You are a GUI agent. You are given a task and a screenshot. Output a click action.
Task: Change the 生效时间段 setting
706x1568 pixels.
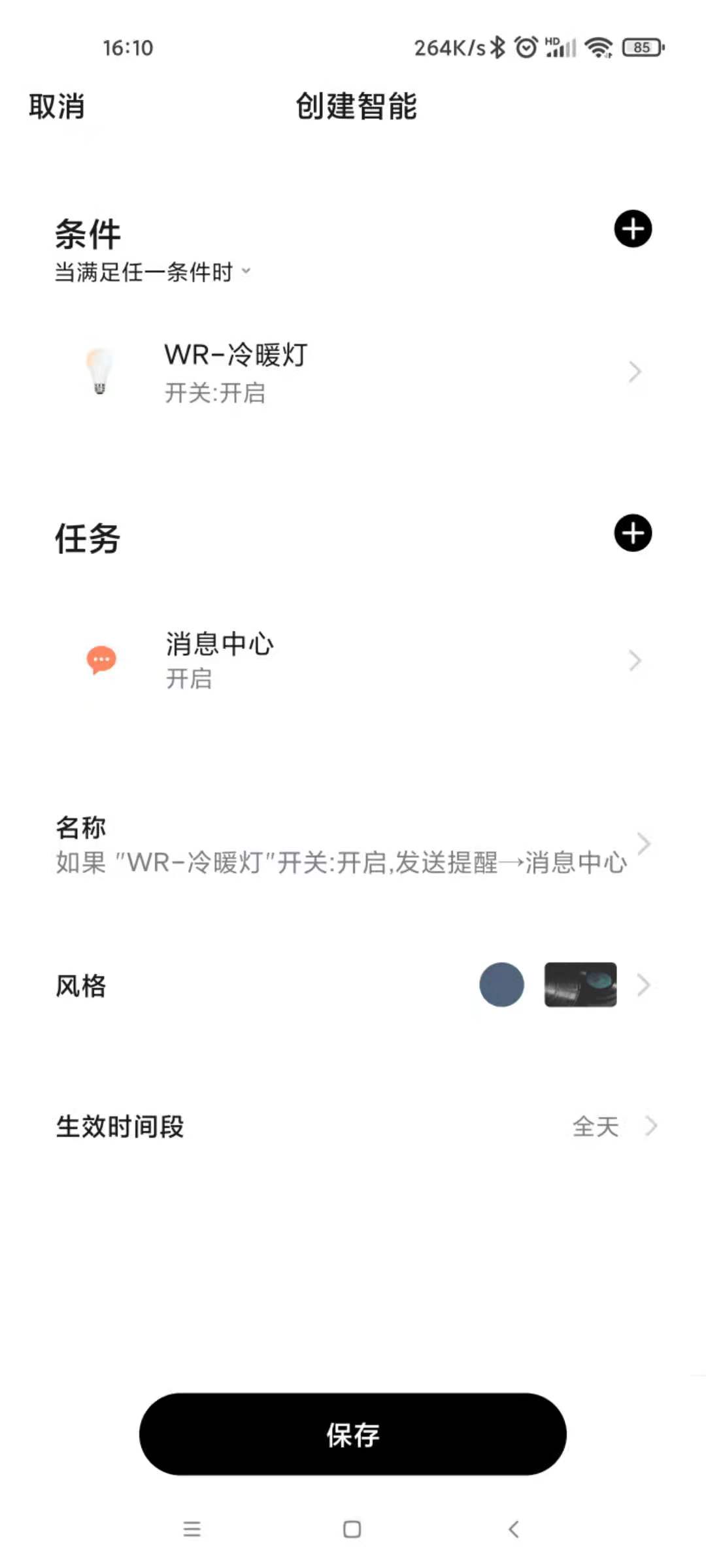[353, 1126]
